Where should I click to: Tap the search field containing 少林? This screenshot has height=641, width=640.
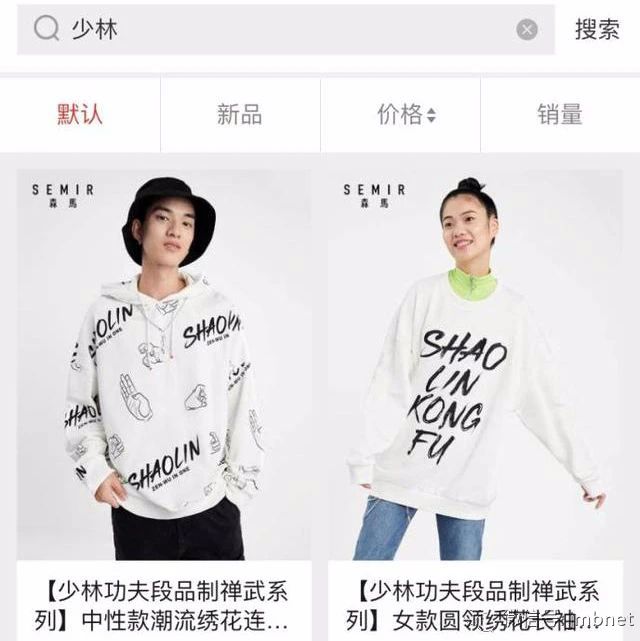(280, 30)
